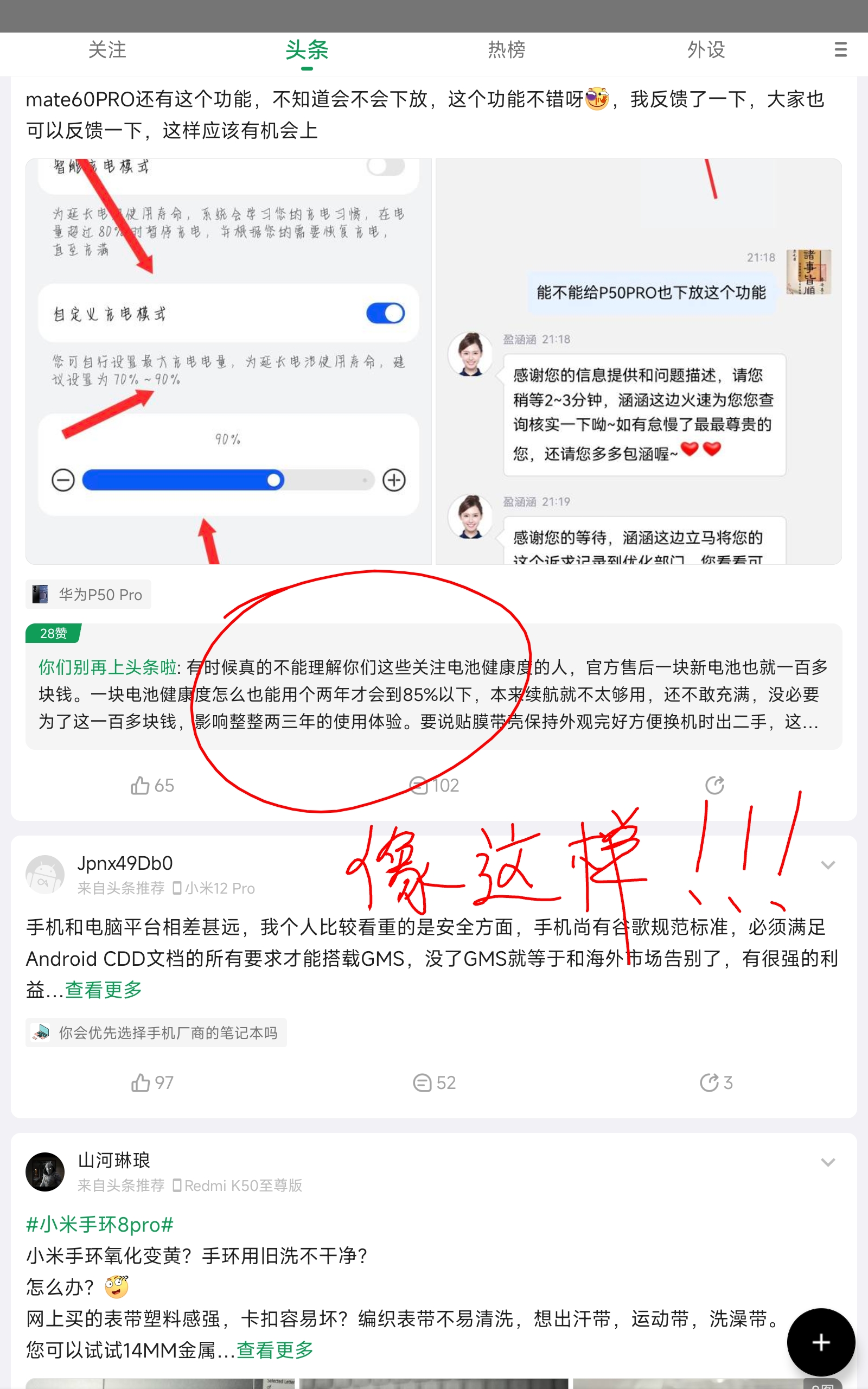868x1389 pixels.
Task: Open the 102 comments on the mate60PRO post
Action: click(433, 785)
